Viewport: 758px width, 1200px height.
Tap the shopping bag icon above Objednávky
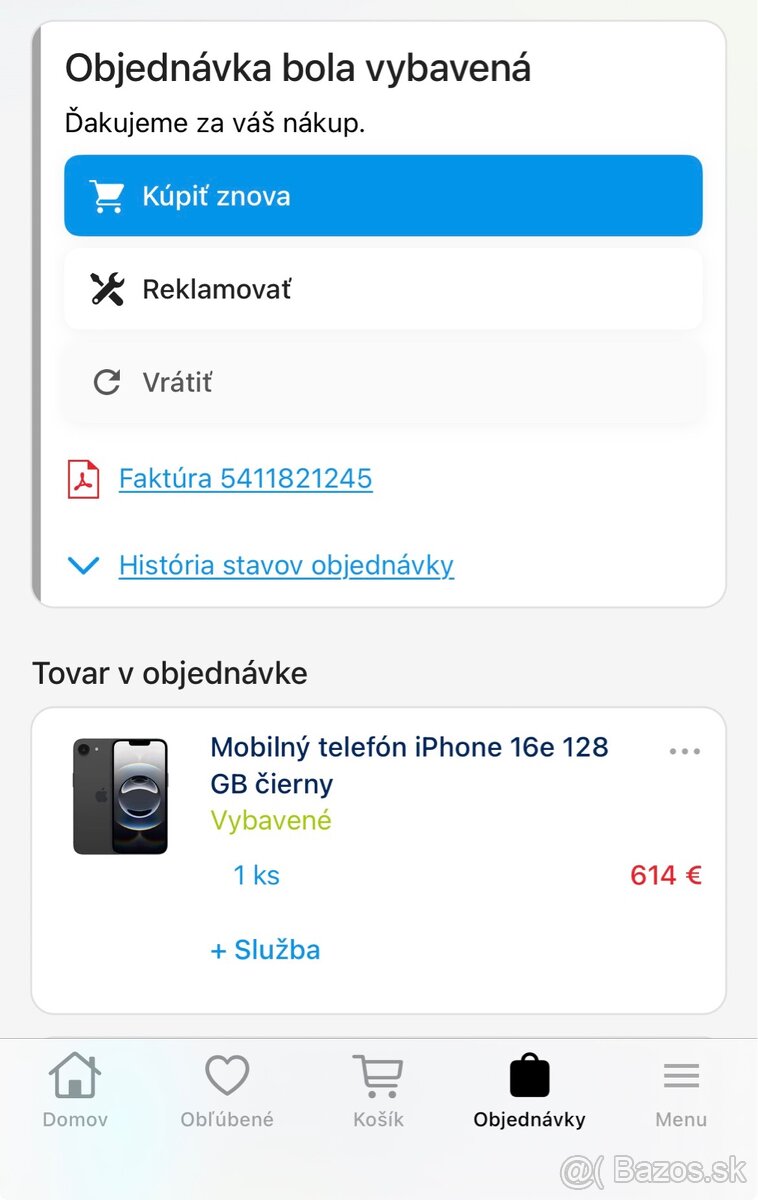[529, 1076]
